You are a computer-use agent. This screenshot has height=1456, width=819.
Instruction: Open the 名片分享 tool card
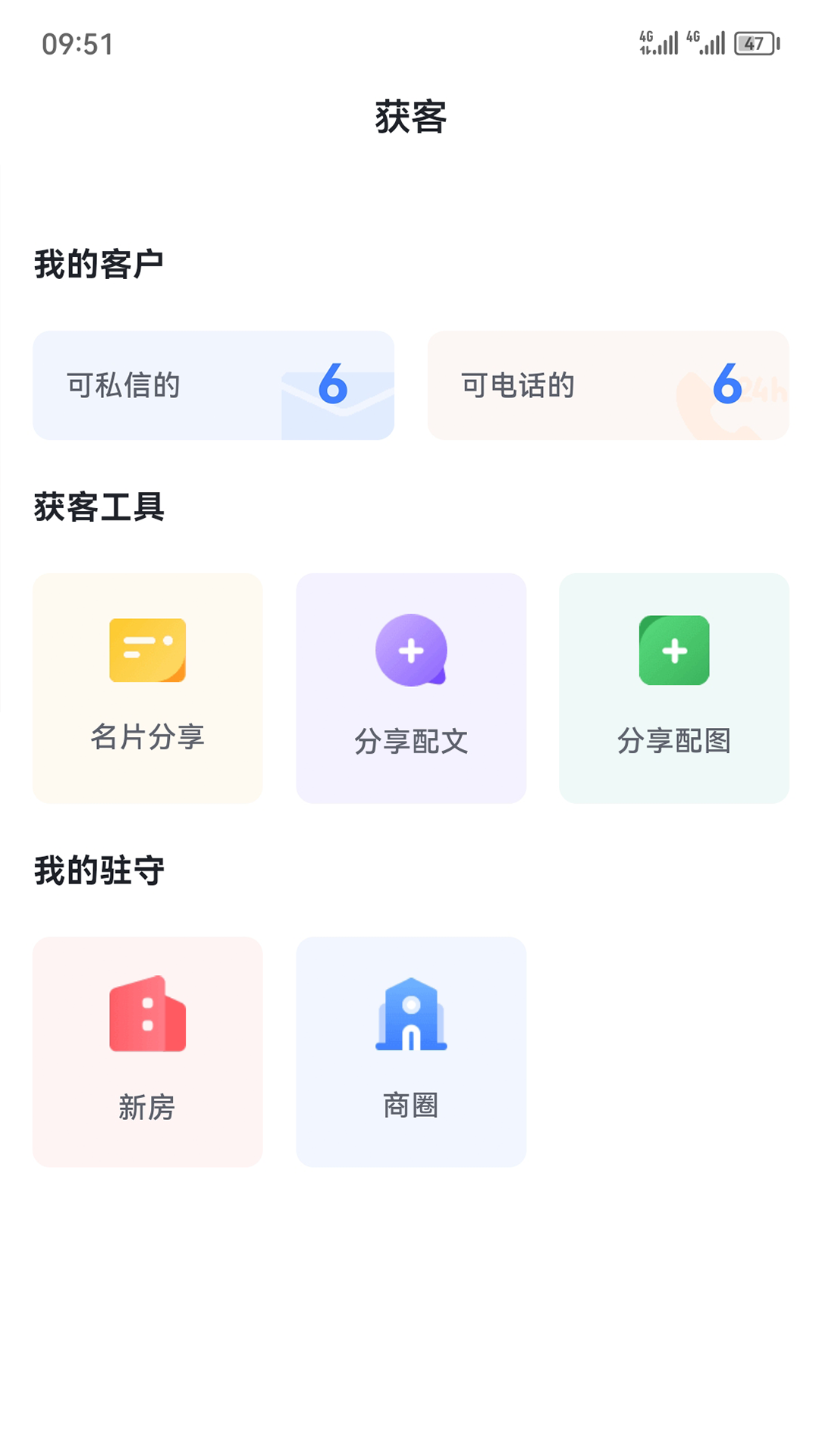[x=148, y=686]
